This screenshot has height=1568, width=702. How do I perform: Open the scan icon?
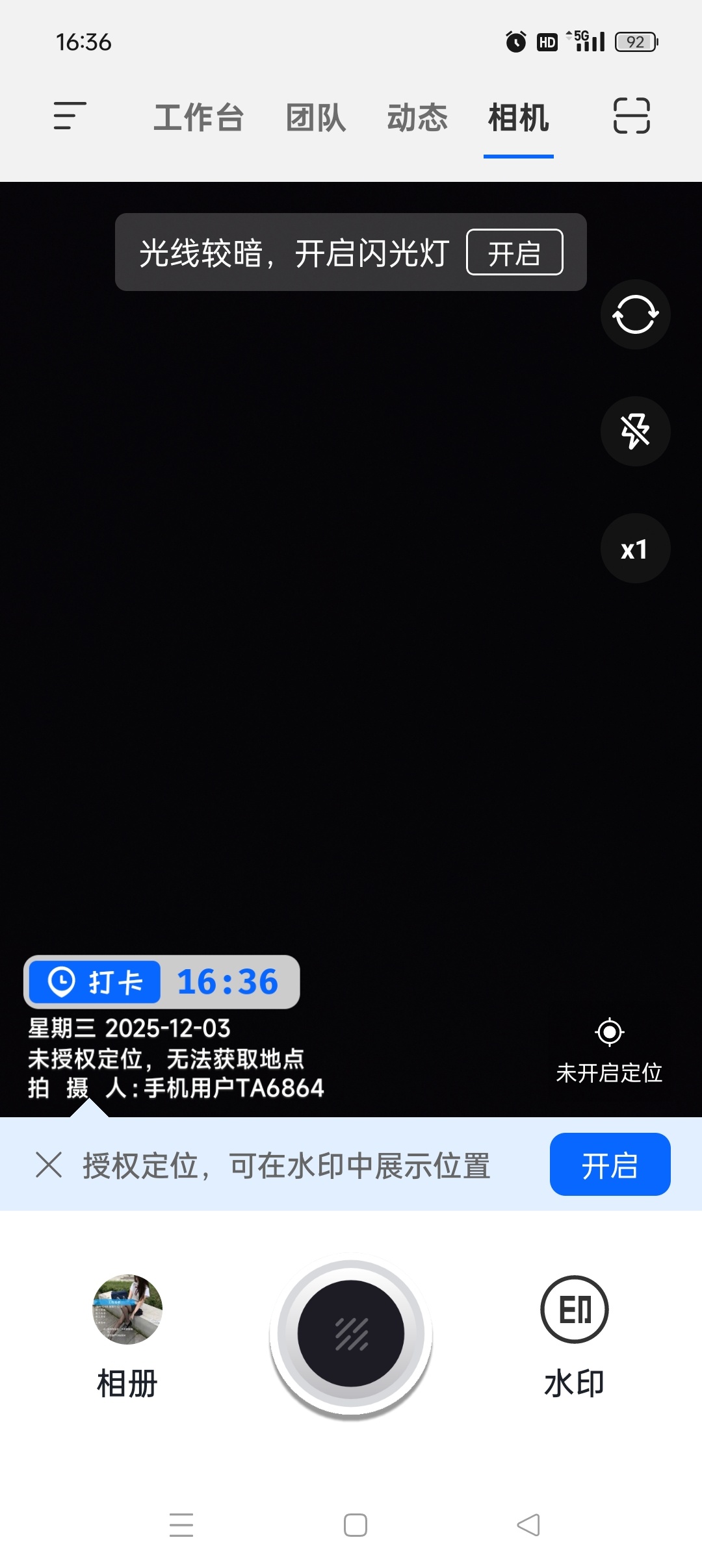point(631,116)
